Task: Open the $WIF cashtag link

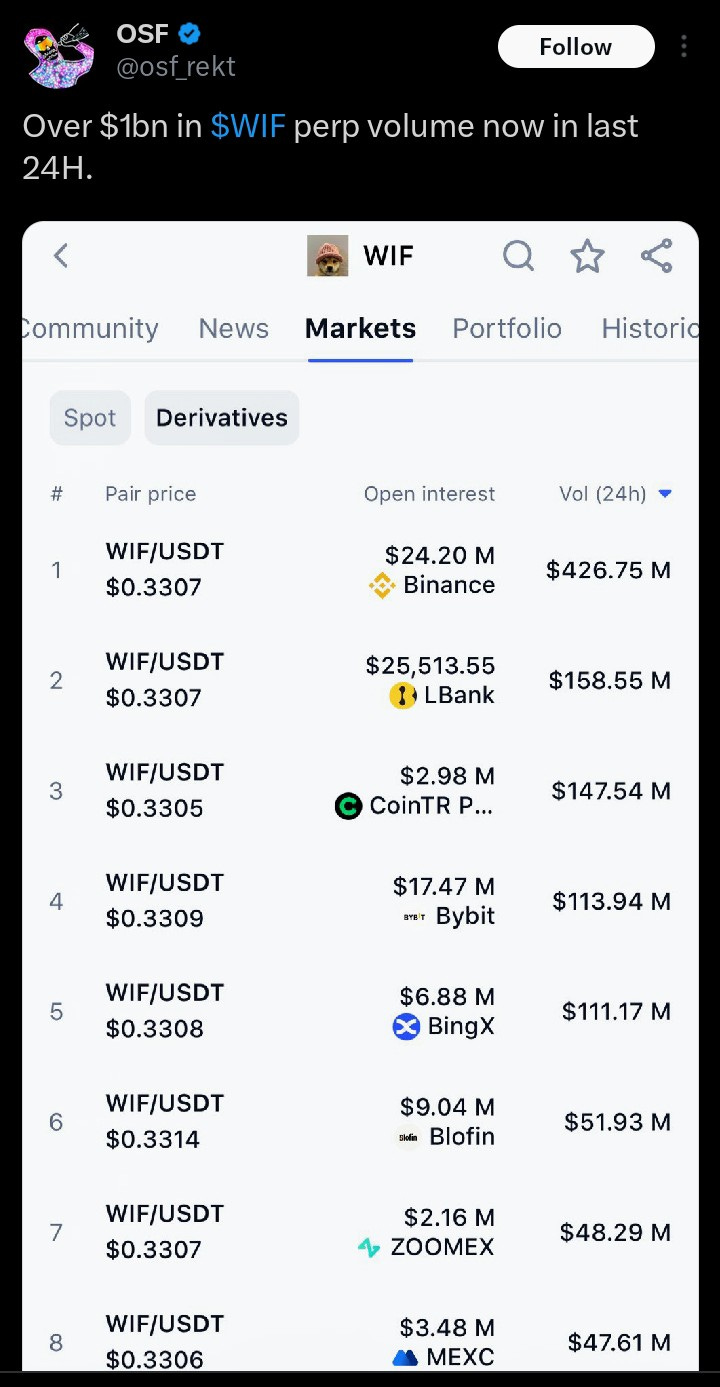Action: pyautogui.click(x=248, y=126)
